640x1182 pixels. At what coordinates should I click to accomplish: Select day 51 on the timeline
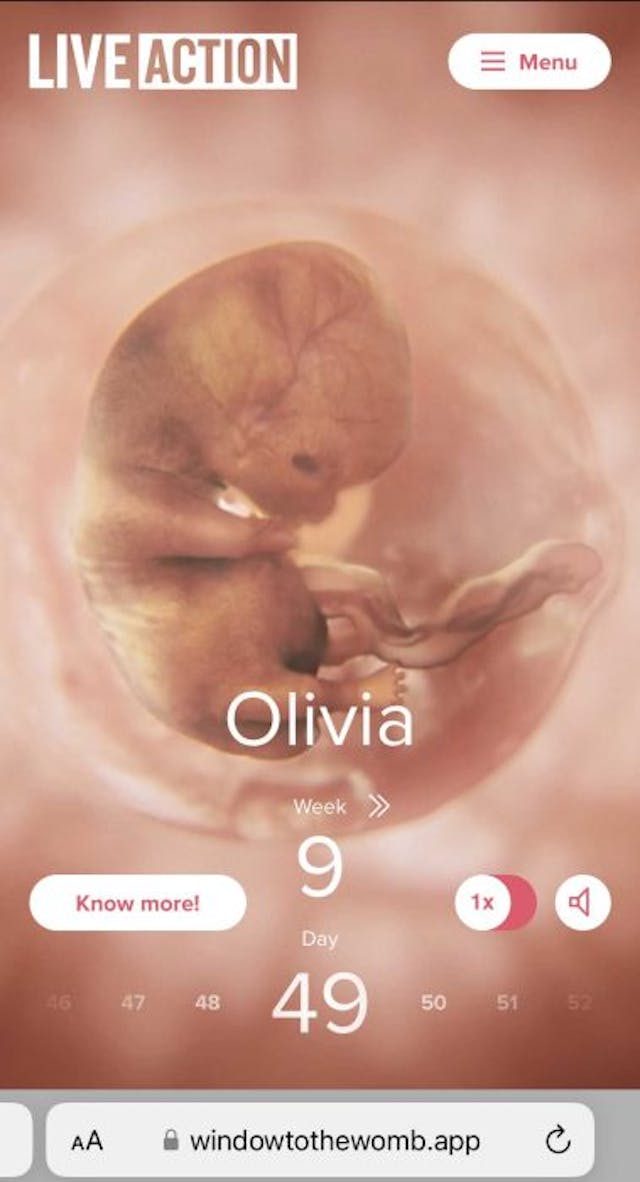click(x=507, y=1002)
